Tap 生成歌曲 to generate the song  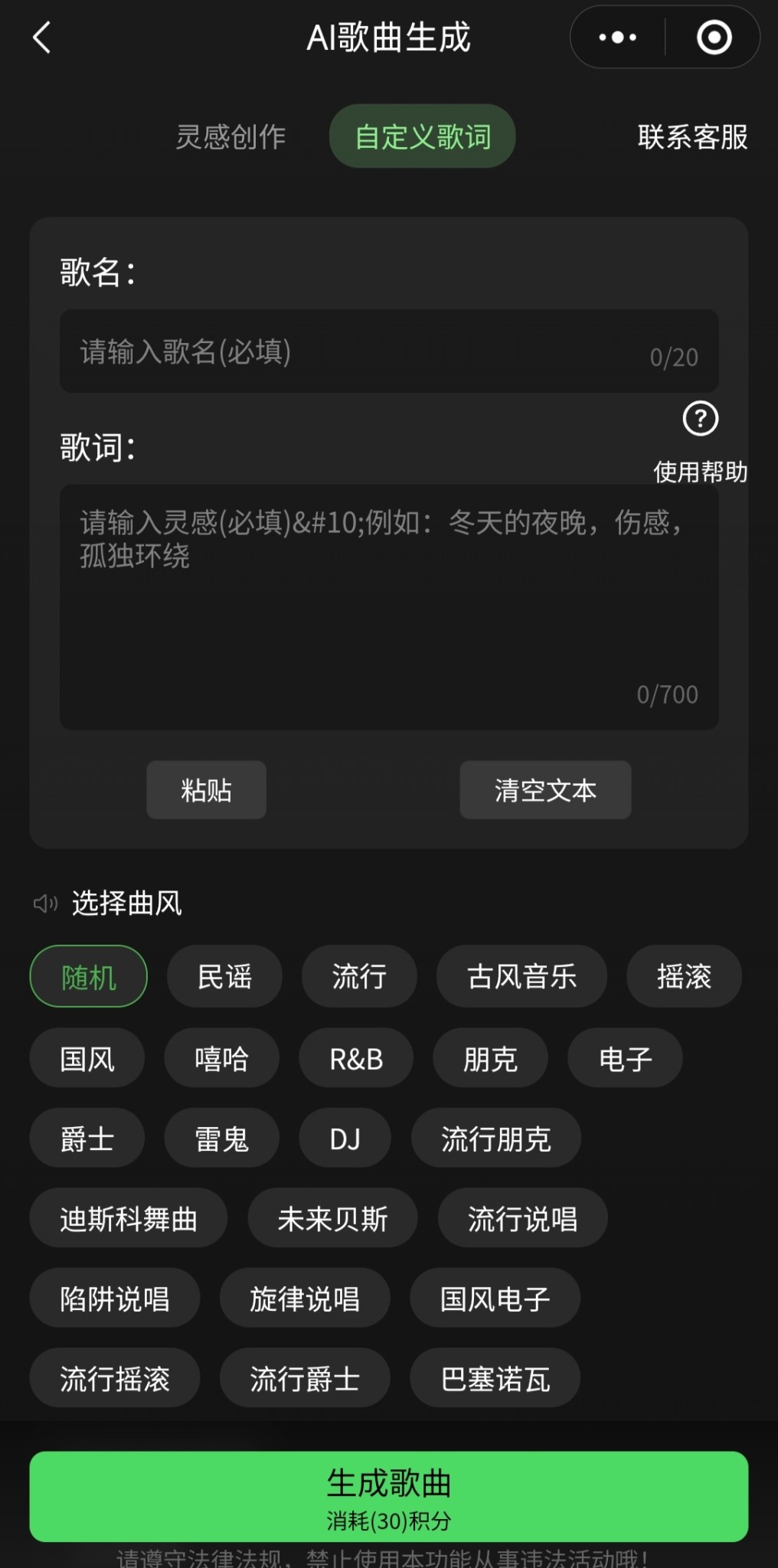(389, 1496)
